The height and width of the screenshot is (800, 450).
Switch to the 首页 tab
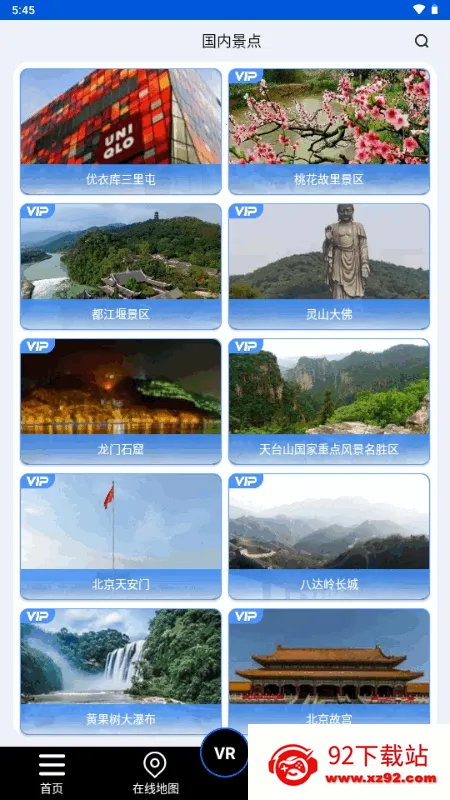pos(52,773)
